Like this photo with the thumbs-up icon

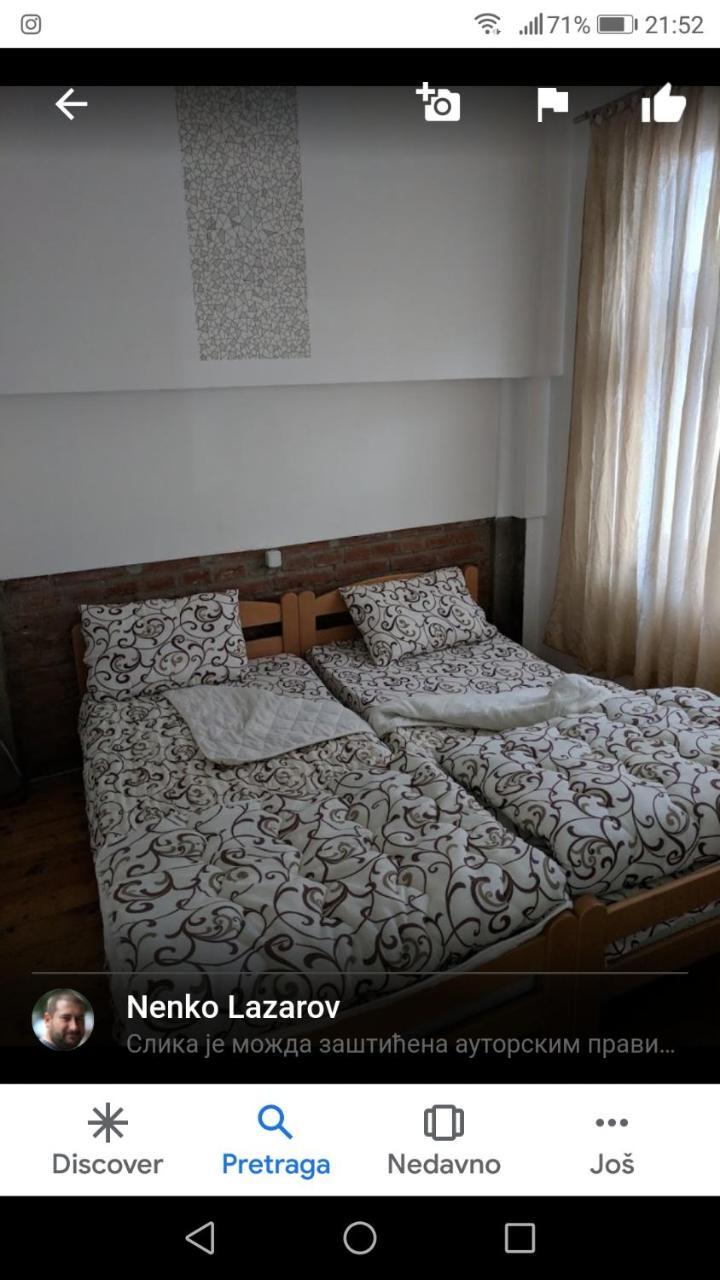click(663, 103)
